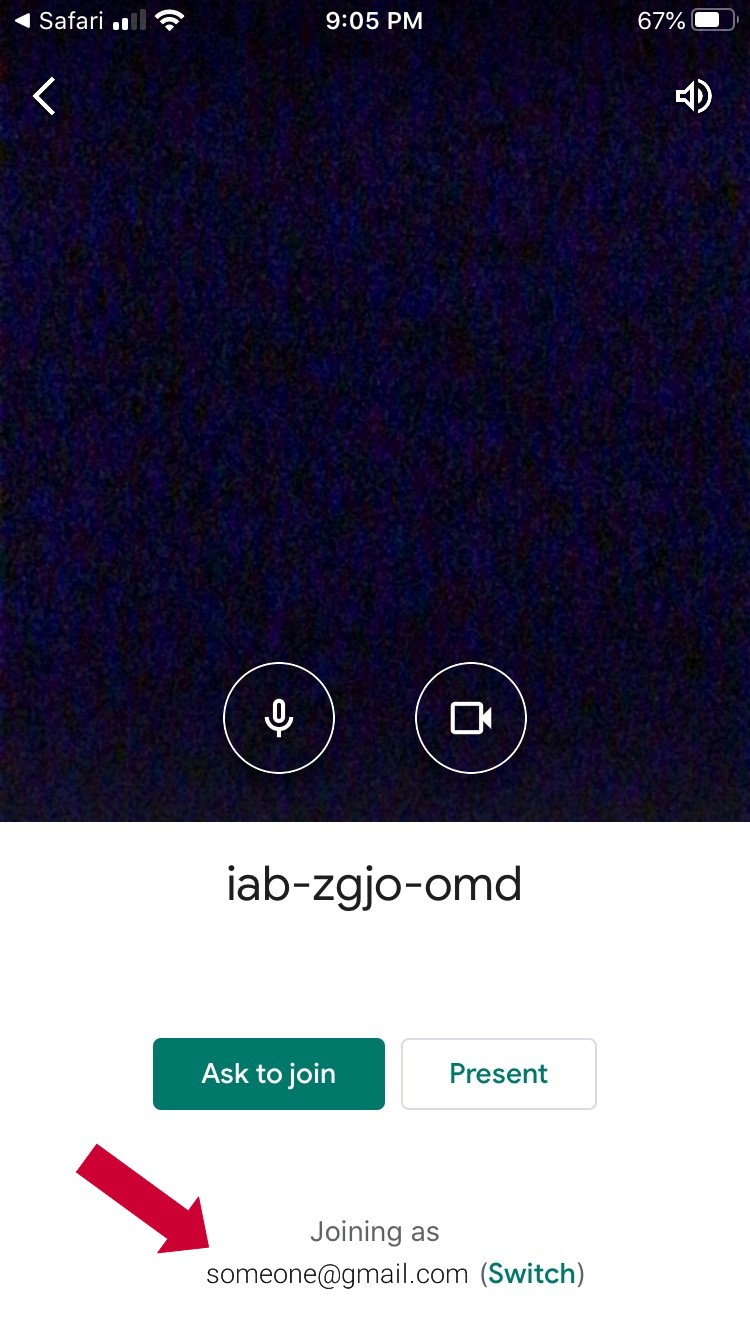Tap Switch to change account
The image size is (750, 1334).
pyautogui.click(x=531, y=1274)
